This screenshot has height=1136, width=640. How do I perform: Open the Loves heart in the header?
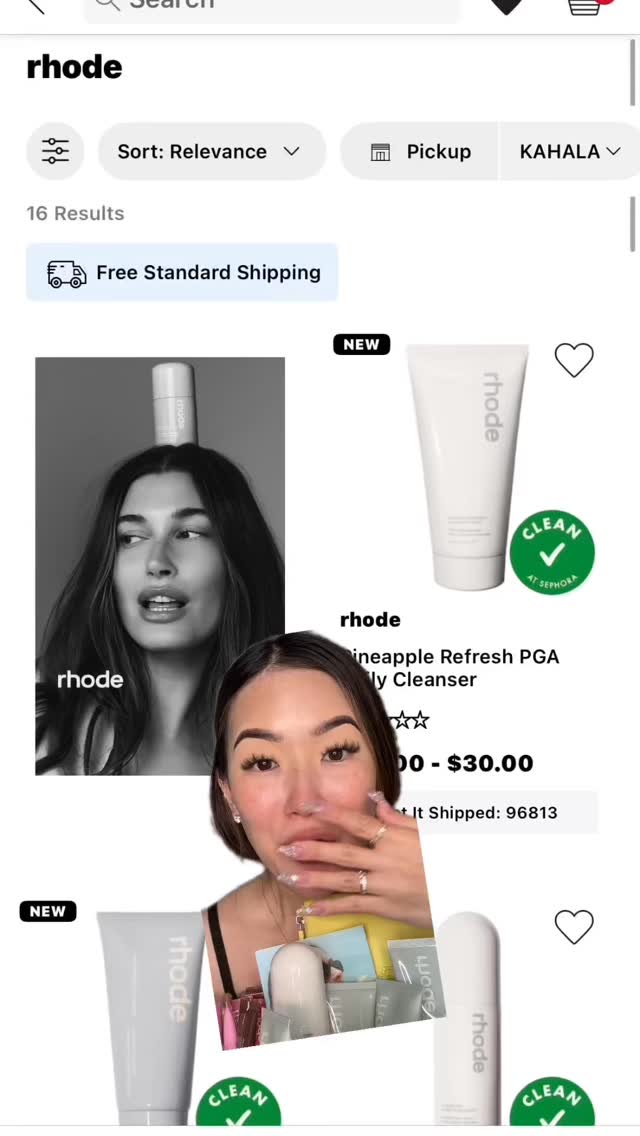507,6
